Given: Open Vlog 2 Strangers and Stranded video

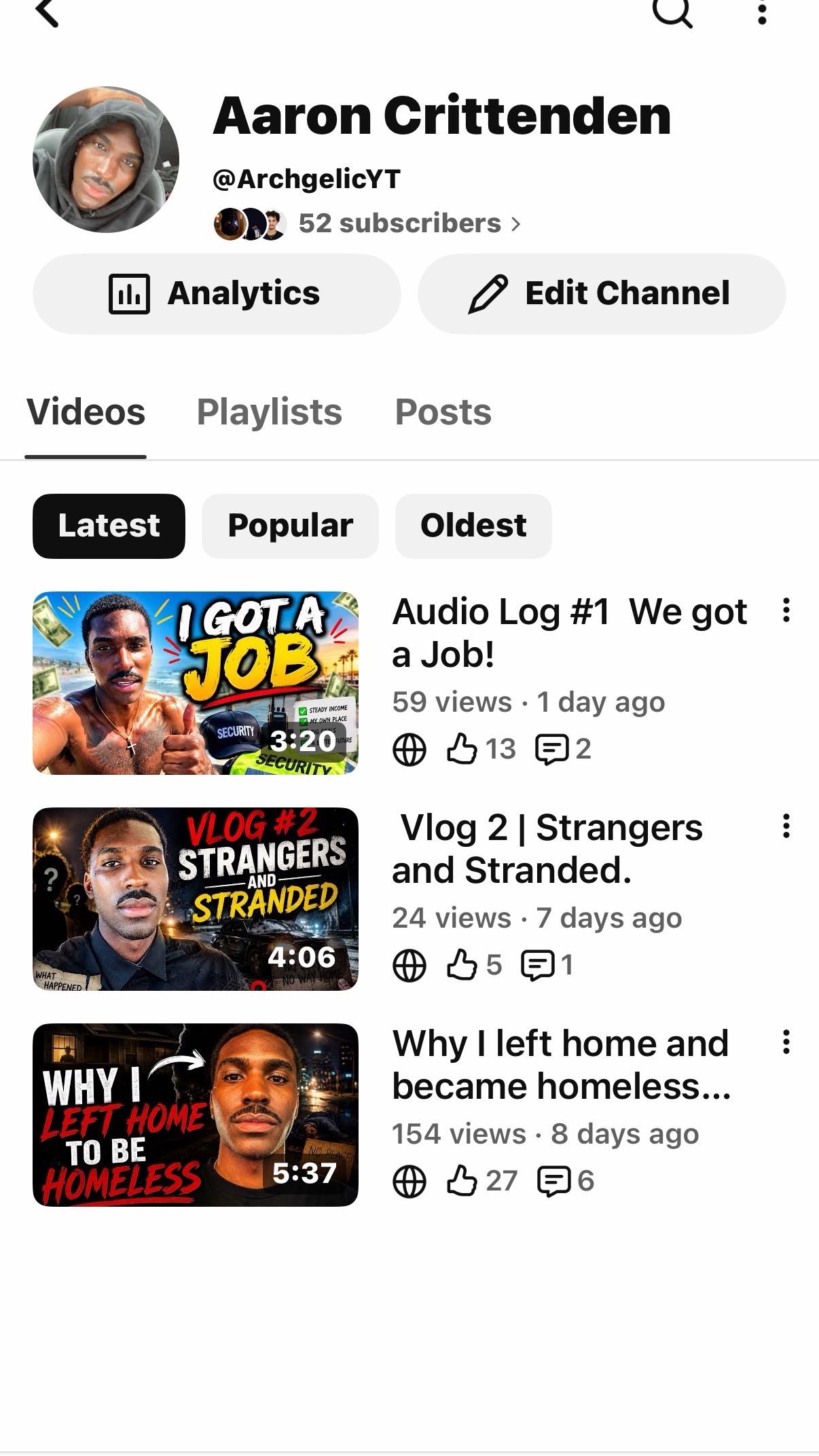Looking at the screenshot, I should point(196,899).
